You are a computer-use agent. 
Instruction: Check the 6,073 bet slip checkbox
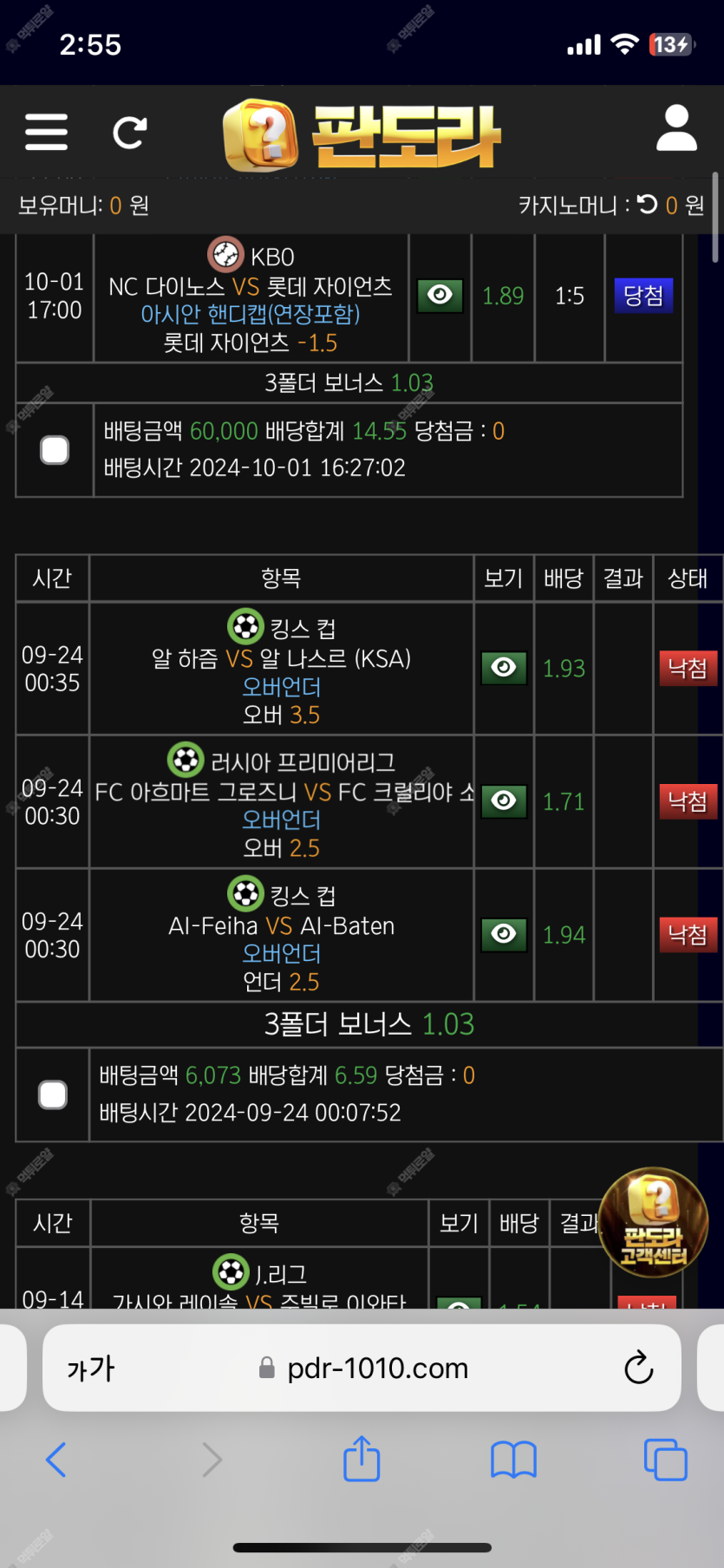coord(53,1094)
